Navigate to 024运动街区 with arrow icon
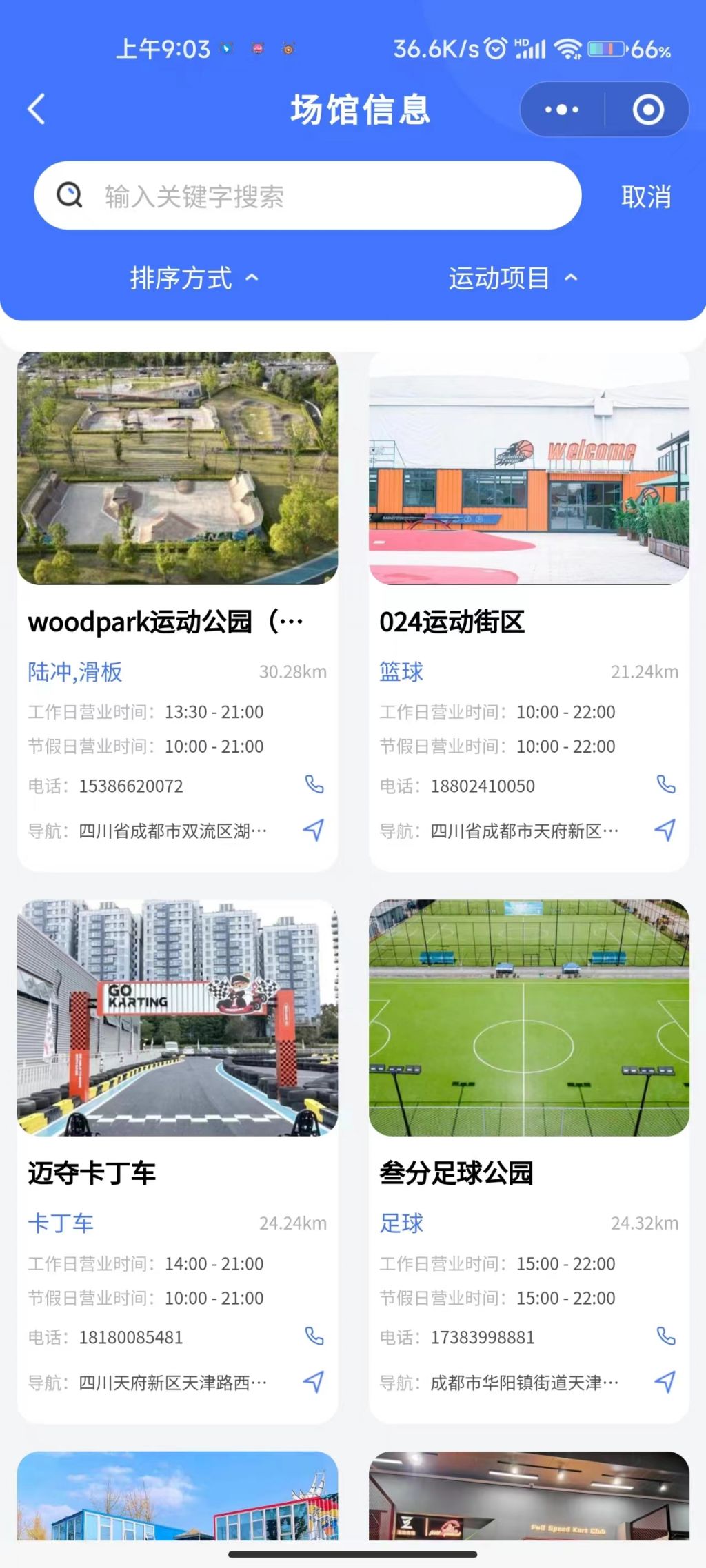 pos(665,830)
